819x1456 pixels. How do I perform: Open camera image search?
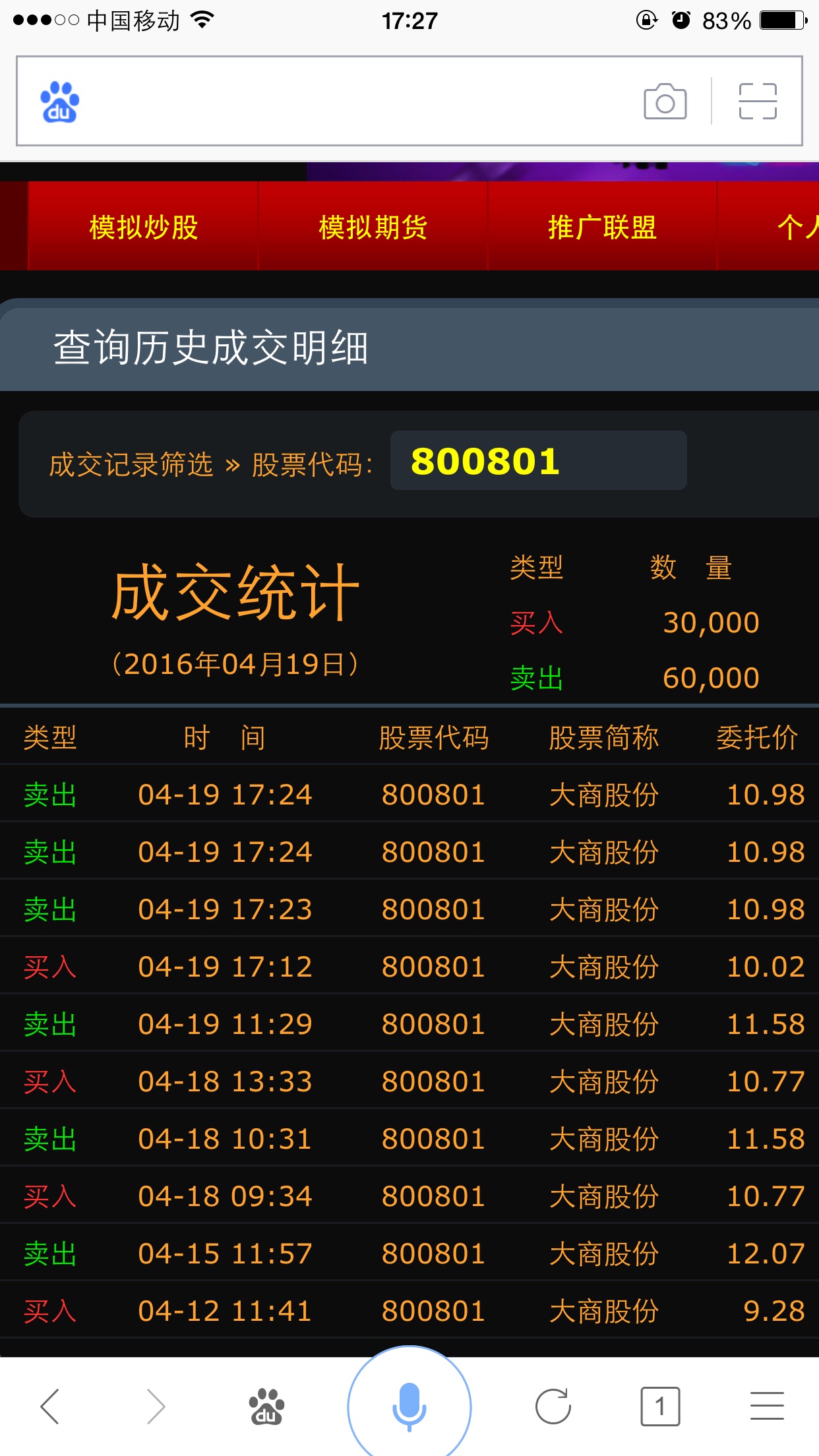click(x=665, y=102)
